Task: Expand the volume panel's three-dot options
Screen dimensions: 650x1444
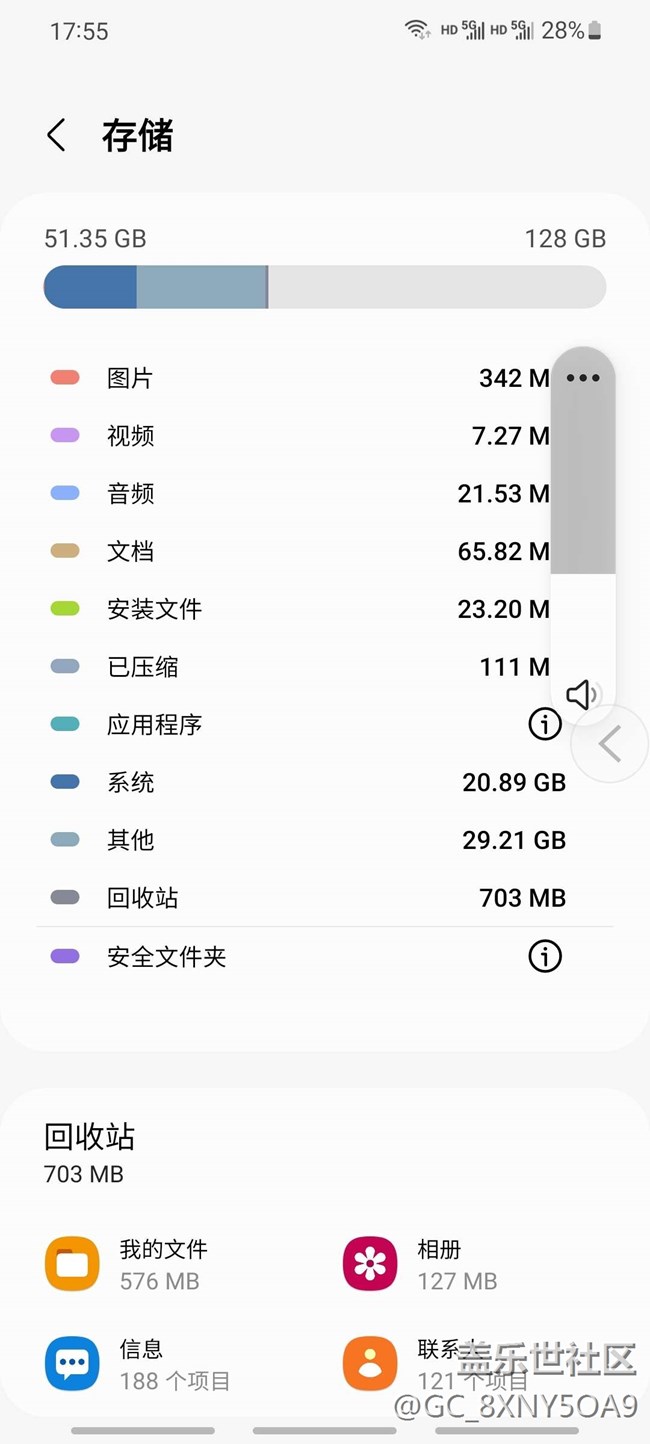Action: 583,378
